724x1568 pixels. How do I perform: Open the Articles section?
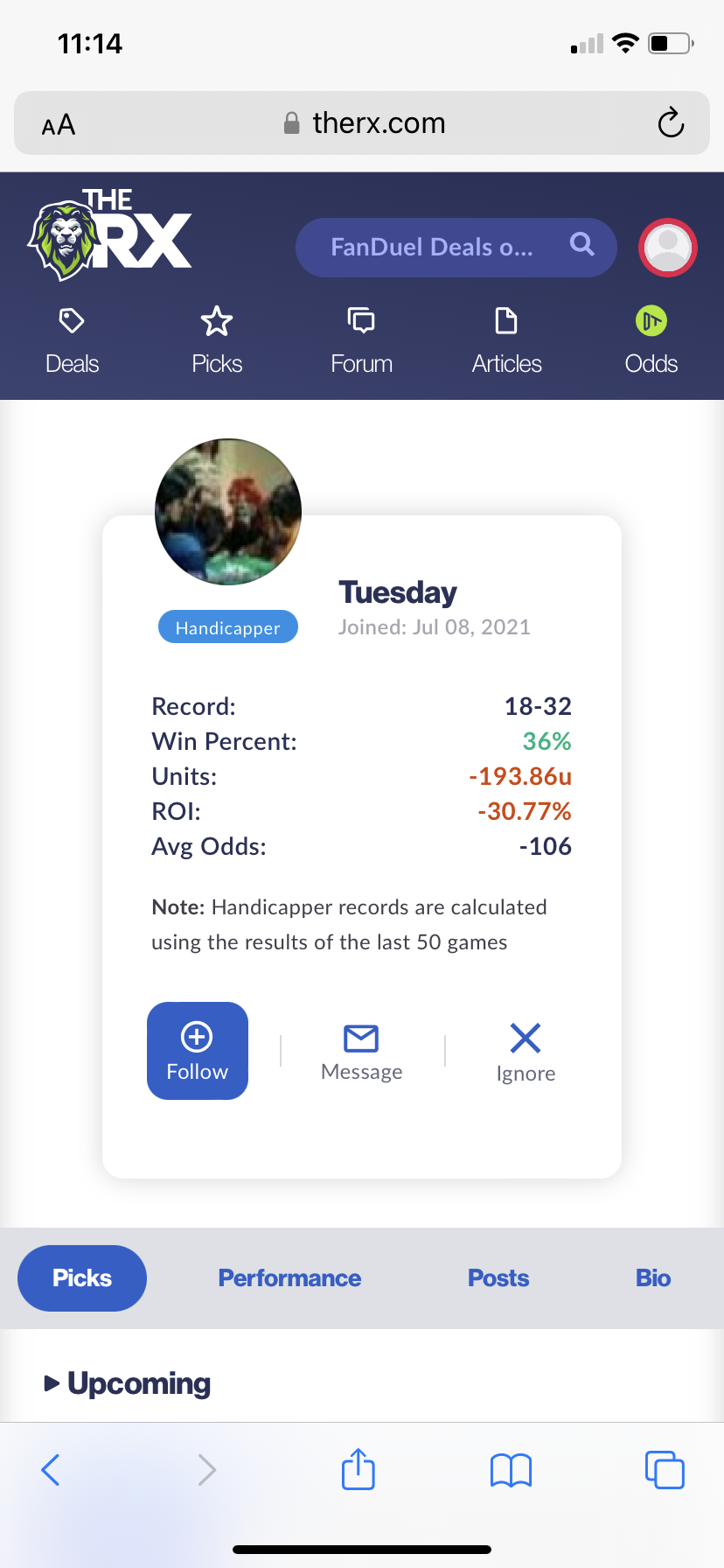pyautogui.click(x=506, y=341)
